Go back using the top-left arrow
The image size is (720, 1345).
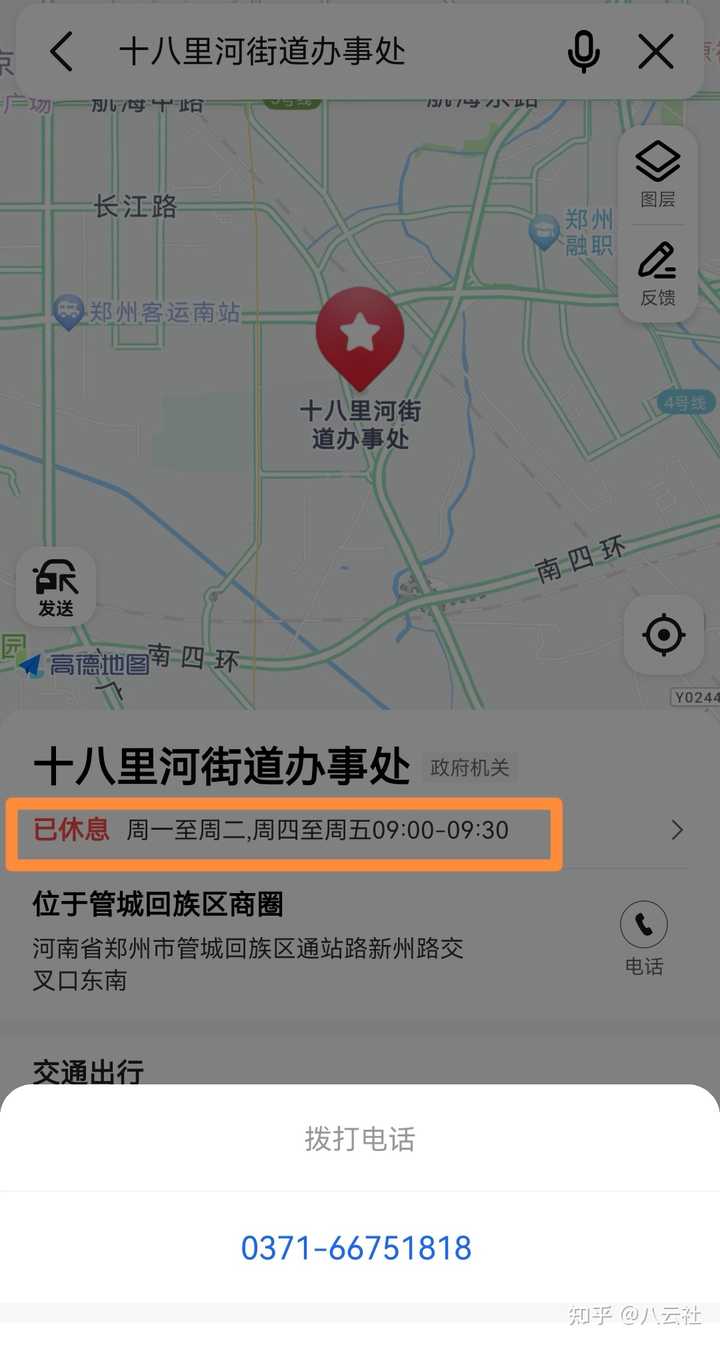click(x=62, y=51)
